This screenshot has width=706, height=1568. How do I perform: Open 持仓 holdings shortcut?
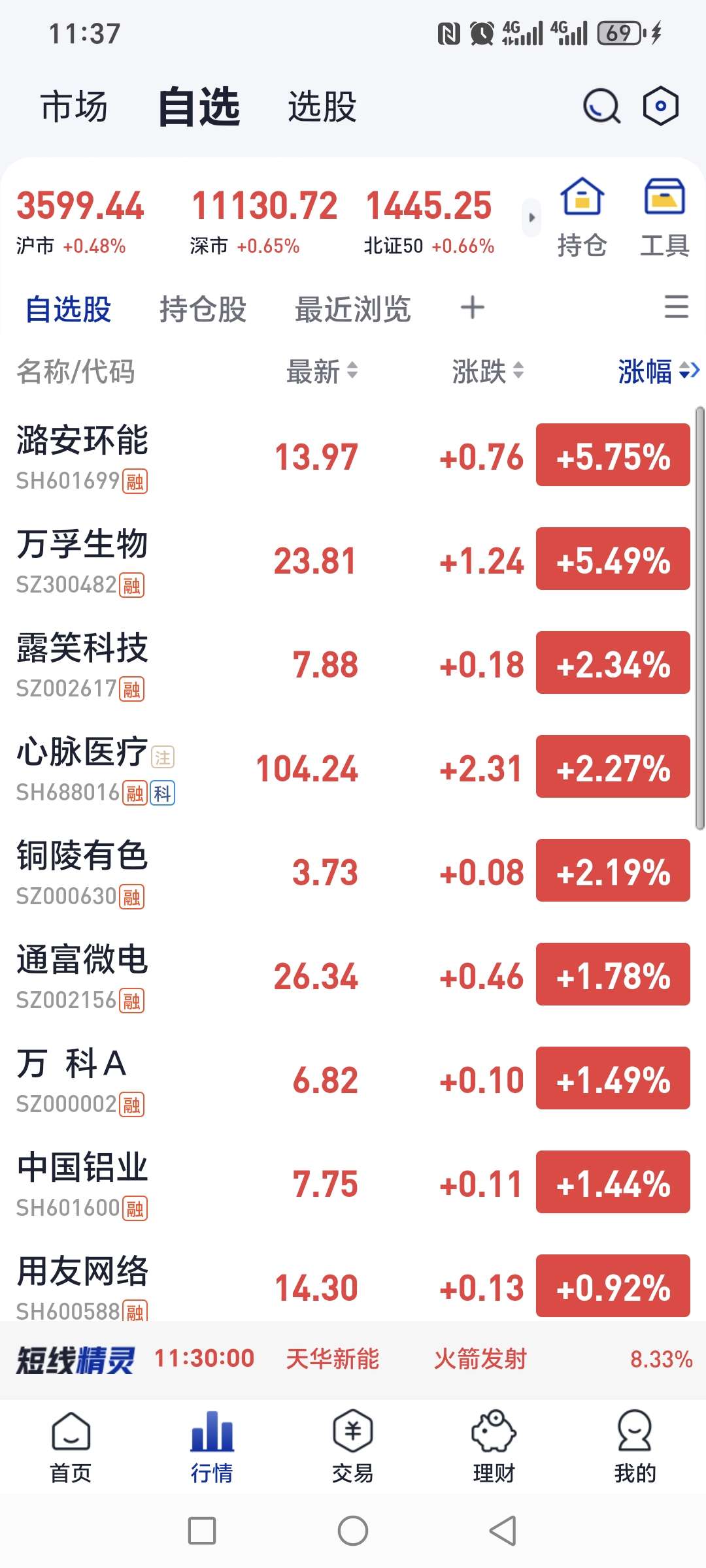tap(582, 218)
